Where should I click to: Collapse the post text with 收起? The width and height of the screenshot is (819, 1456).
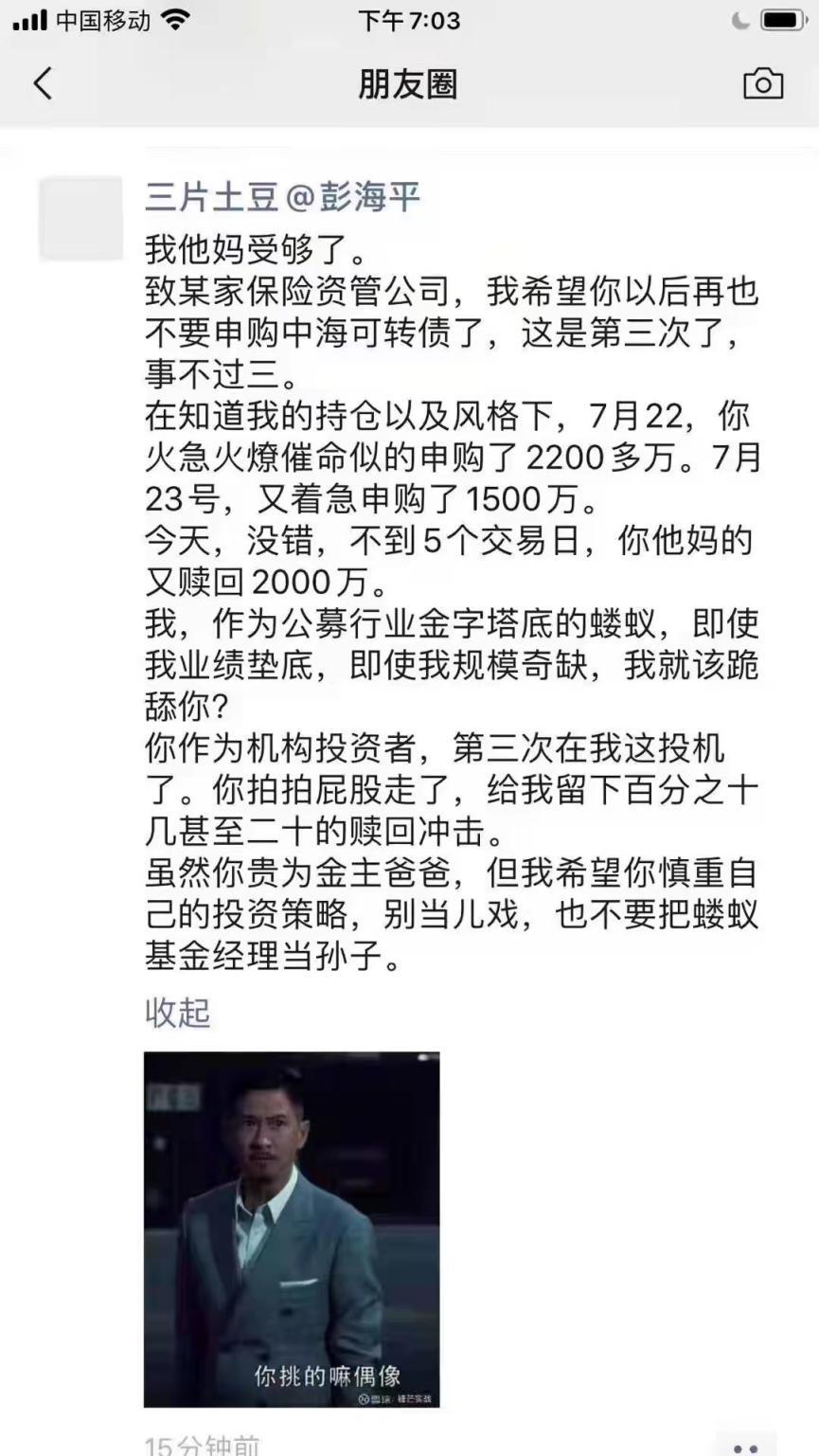[x=177, y=1012]
